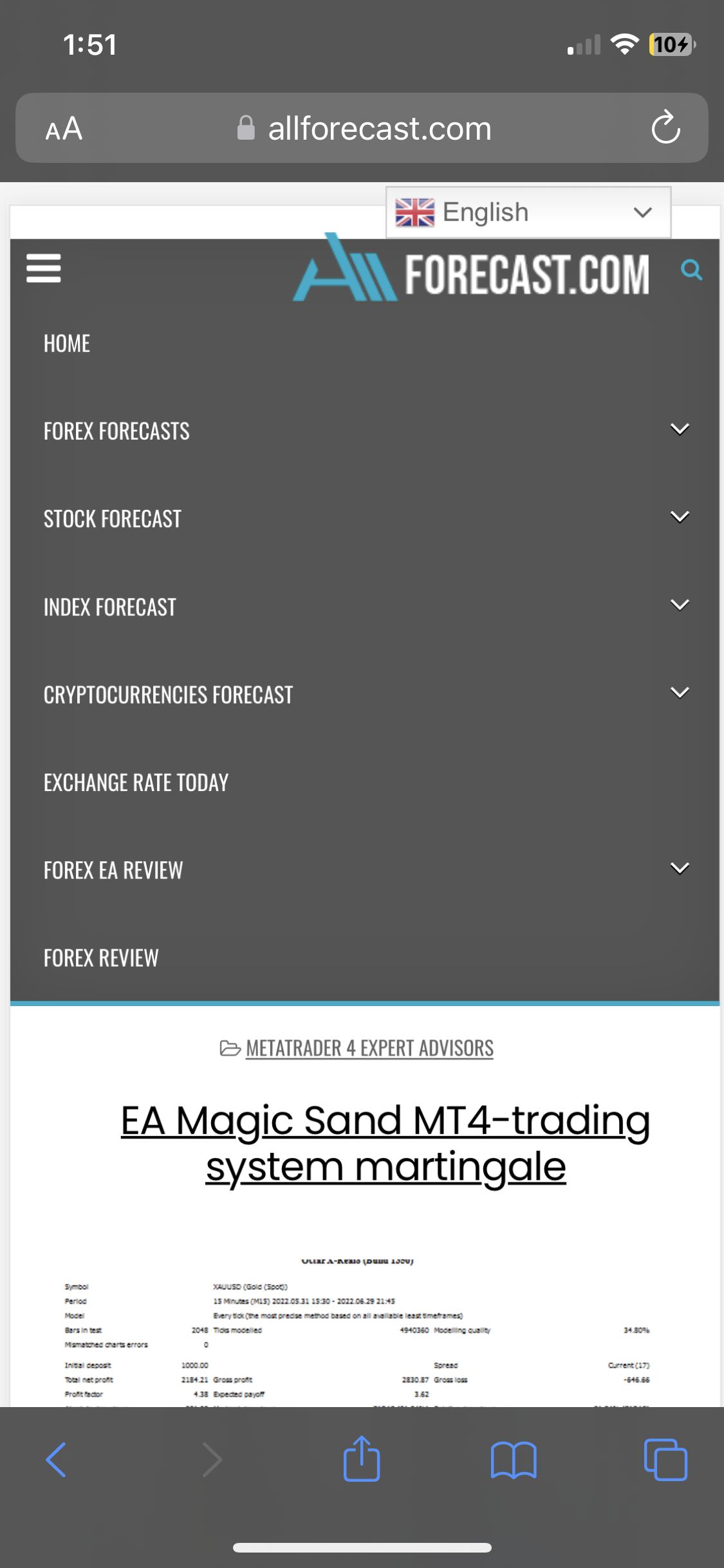
Task: Tap the Safari address bar
Action: 380,129
